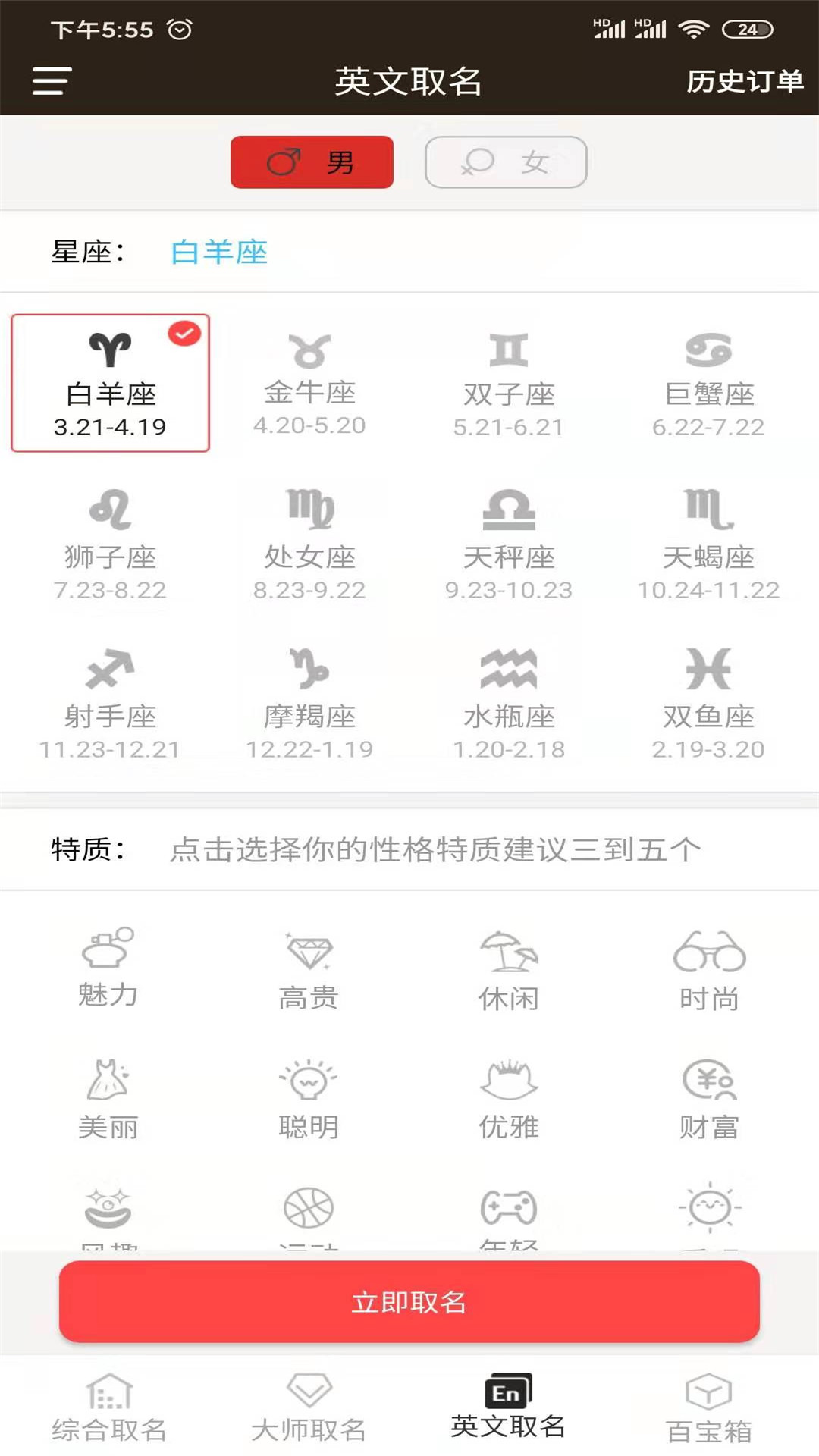Choose the 天蝎座 Scorpio zodiac card
Viewport: 819px width, 1456px height.
[x=708, y=542]
